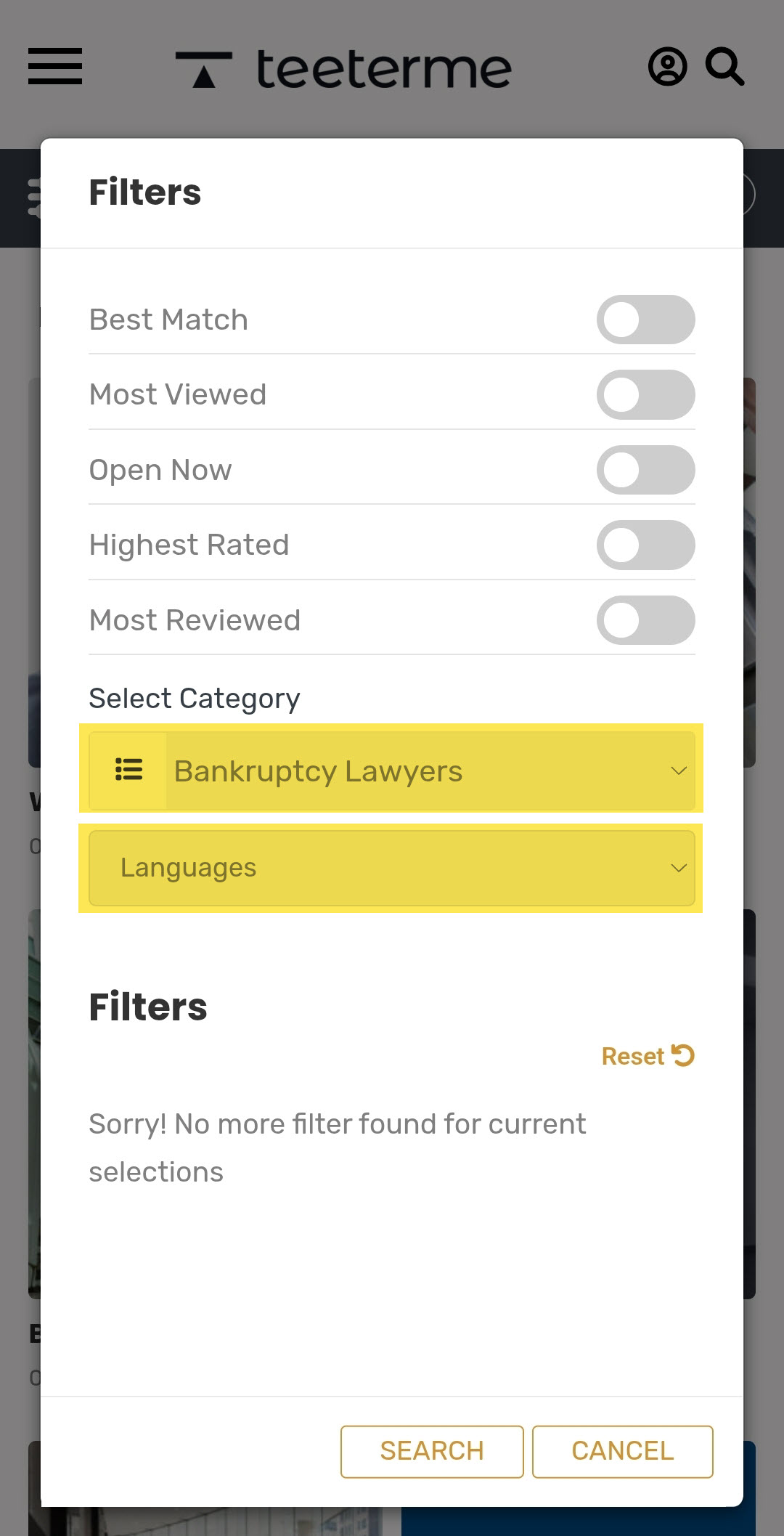This screenshot has width=784, height=1536.
Task: Turn on Most Viewed filter
Action: click(x=645, y=394)
